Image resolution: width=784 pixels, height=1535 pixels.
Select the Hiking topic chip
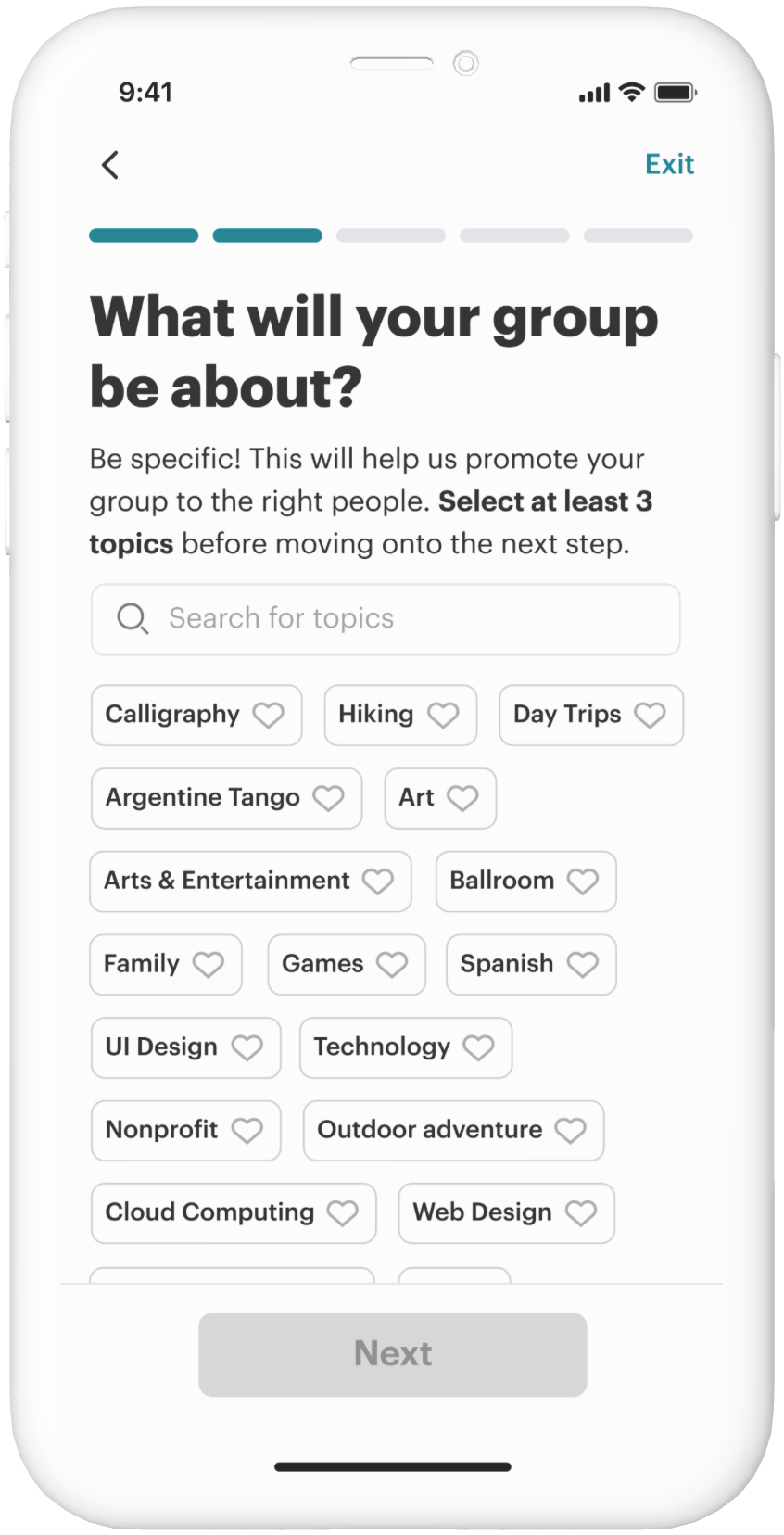(400, 715)
